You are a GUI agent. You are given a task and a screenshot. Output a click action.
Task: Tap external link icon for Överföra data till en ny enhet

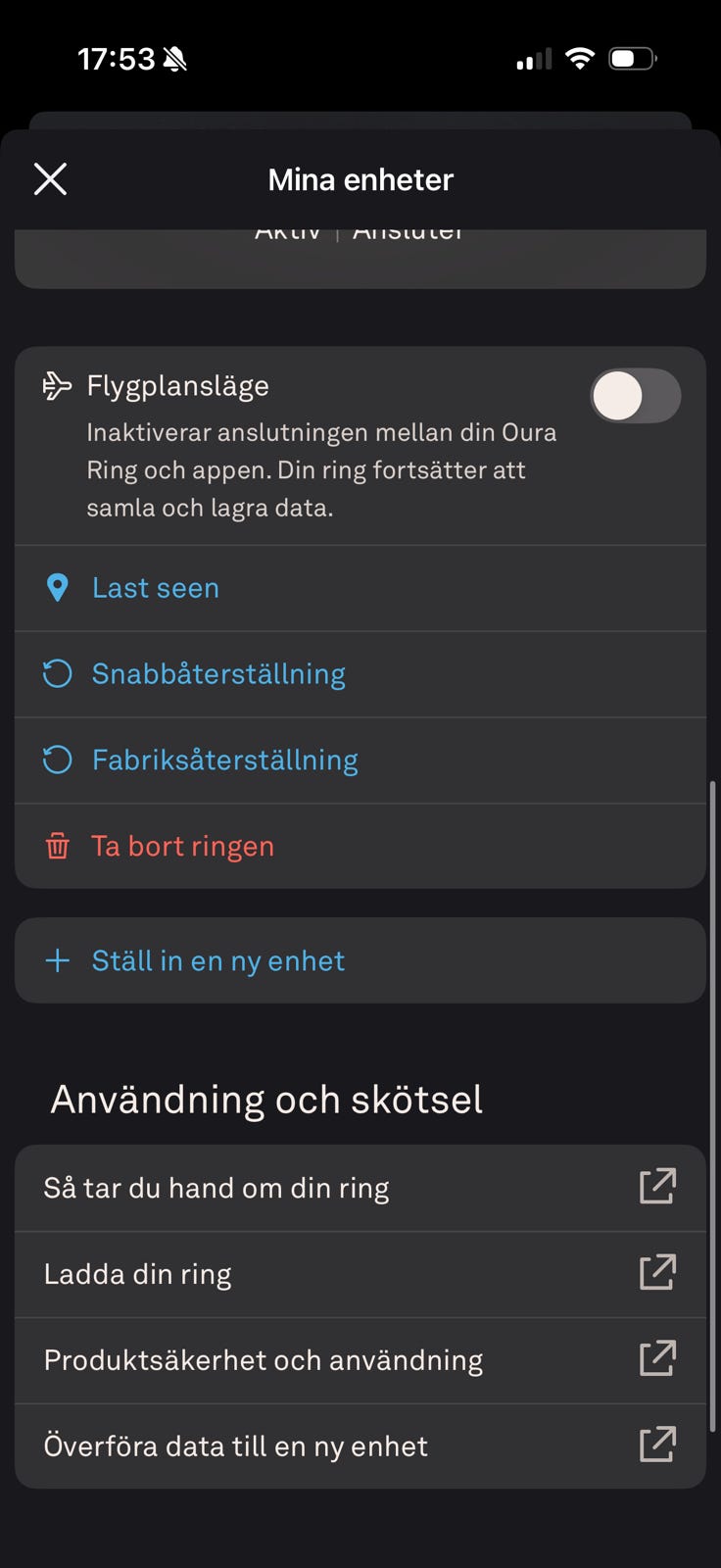coord(658,1445)
